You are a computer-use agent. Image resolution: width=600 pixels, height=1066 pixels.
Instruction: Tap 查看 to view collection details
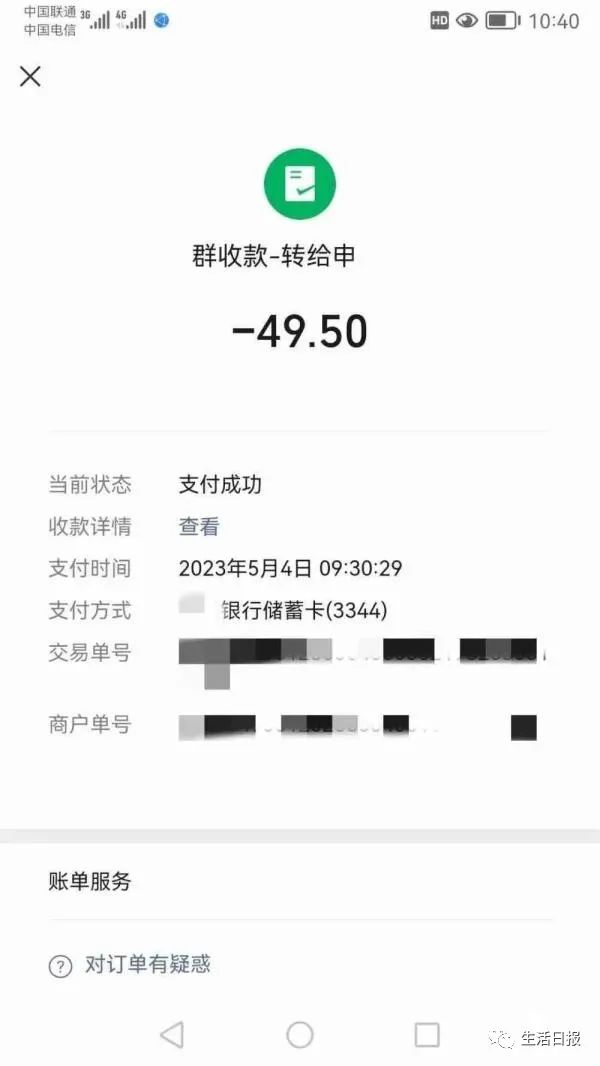pyautogui.click(x=199, y=527)
